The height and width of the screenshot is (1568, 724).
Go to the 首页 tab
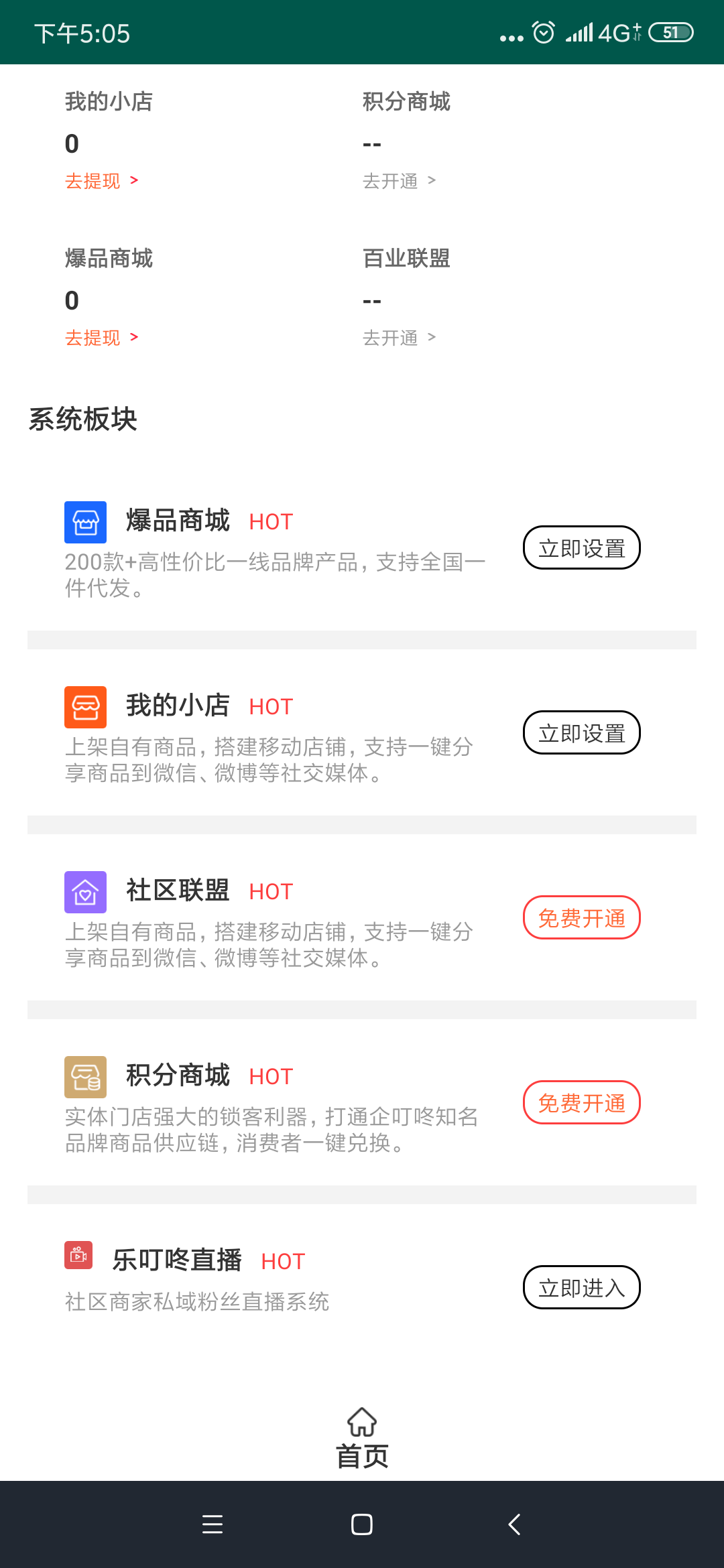(362, 1438)
